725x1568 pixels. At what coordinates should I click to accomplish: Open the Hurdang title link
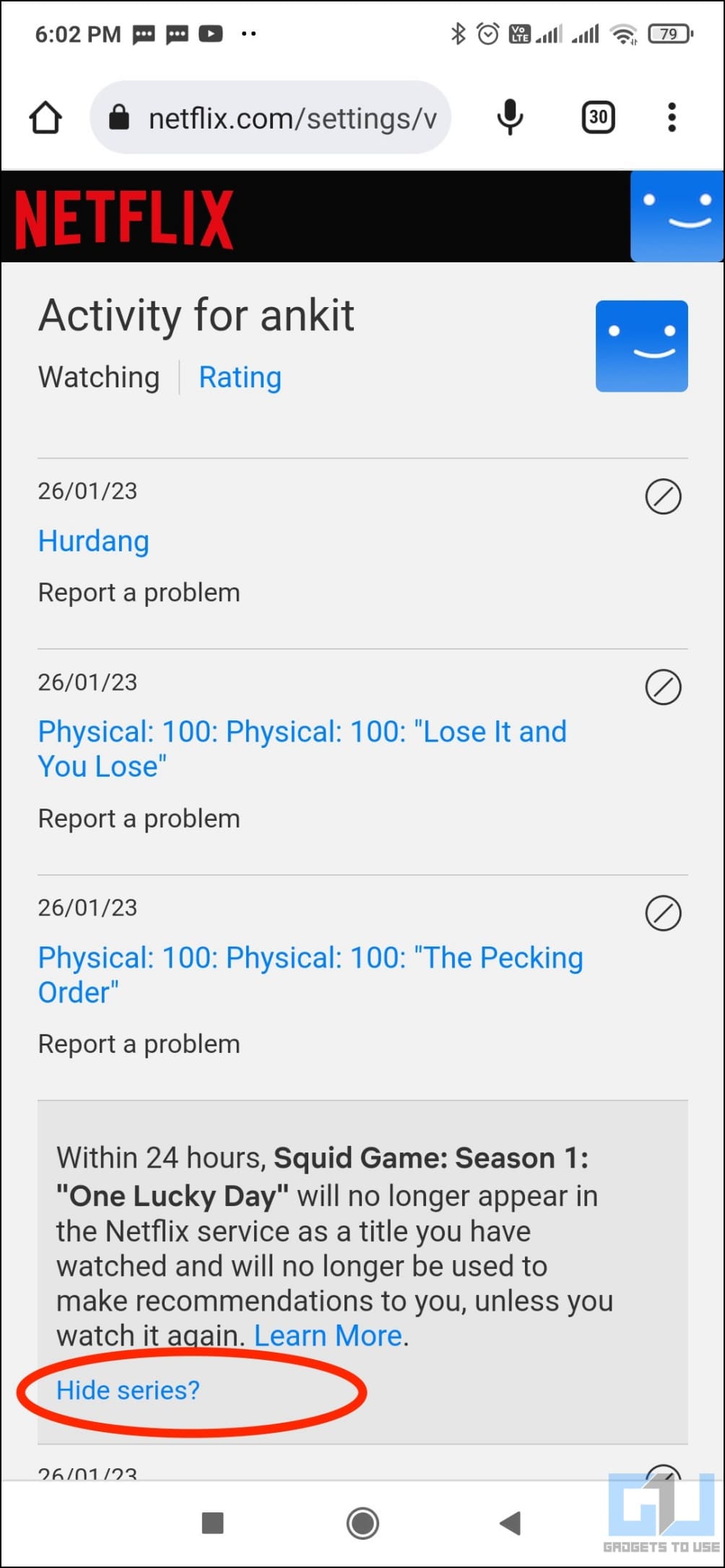[x=94, y=541]
